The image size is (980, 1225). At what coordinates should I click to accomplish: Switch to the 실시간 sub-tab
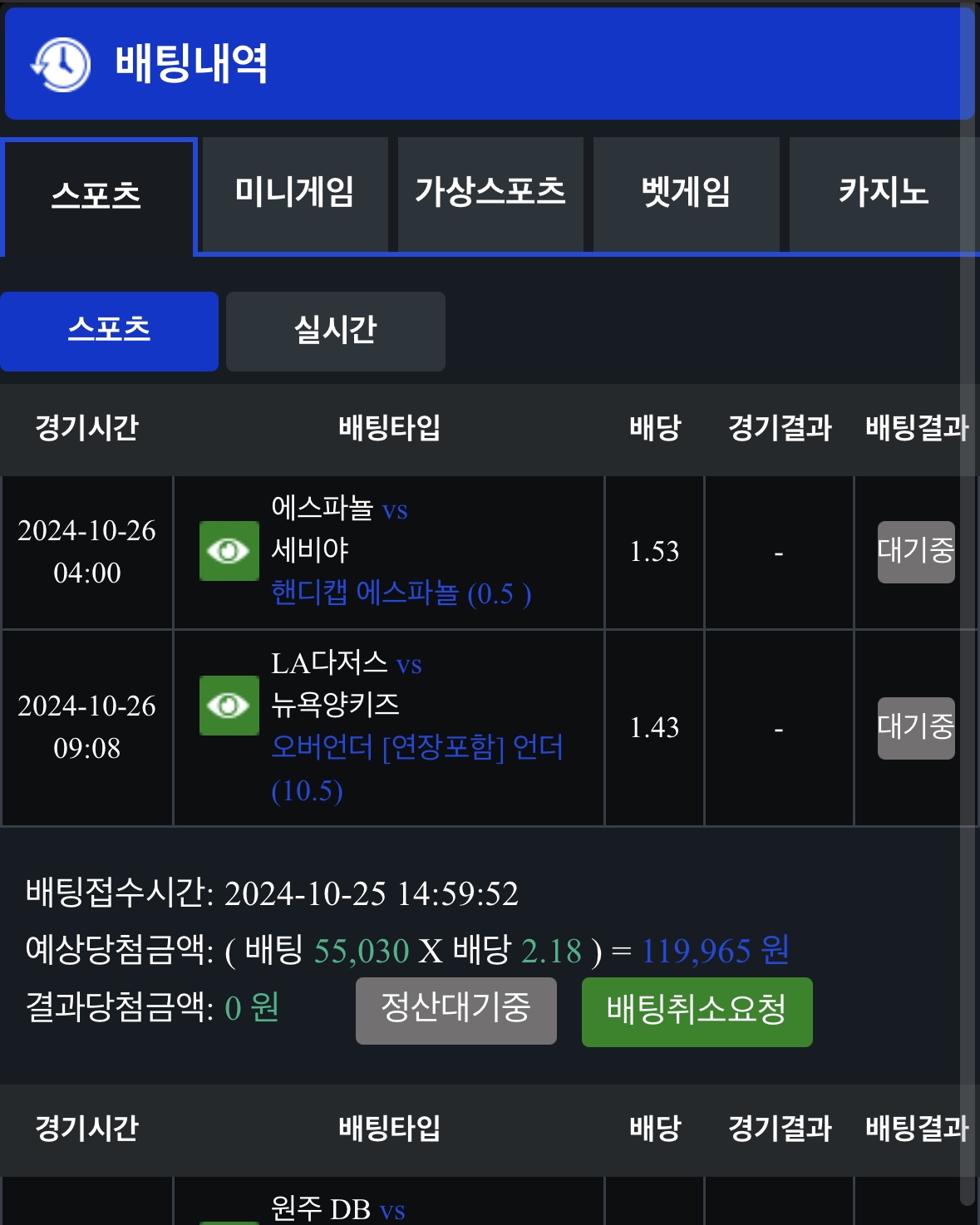(x=335, y=331)
